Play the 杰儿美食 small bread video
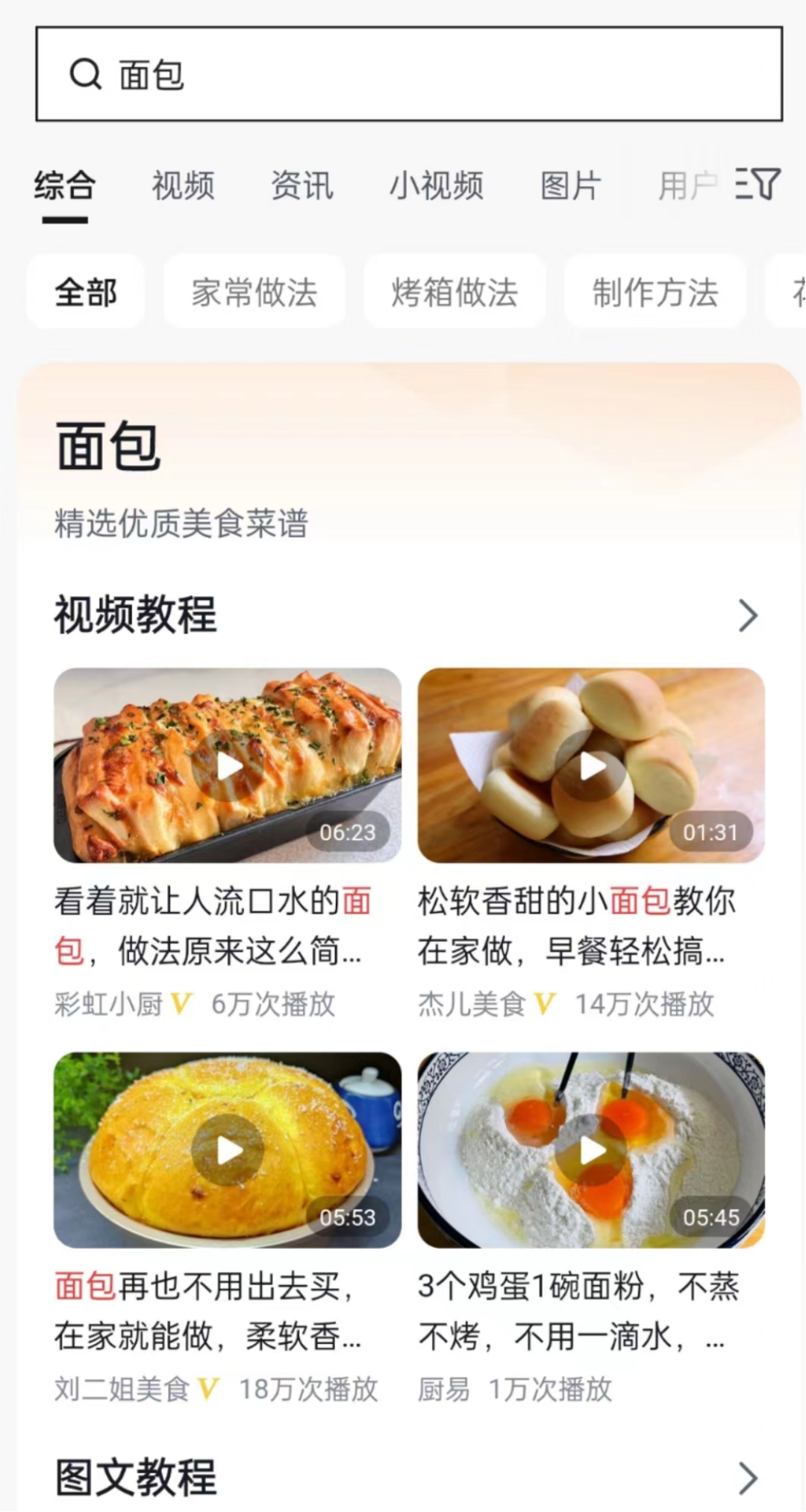 pyautogui.click(x=591, y=765)
